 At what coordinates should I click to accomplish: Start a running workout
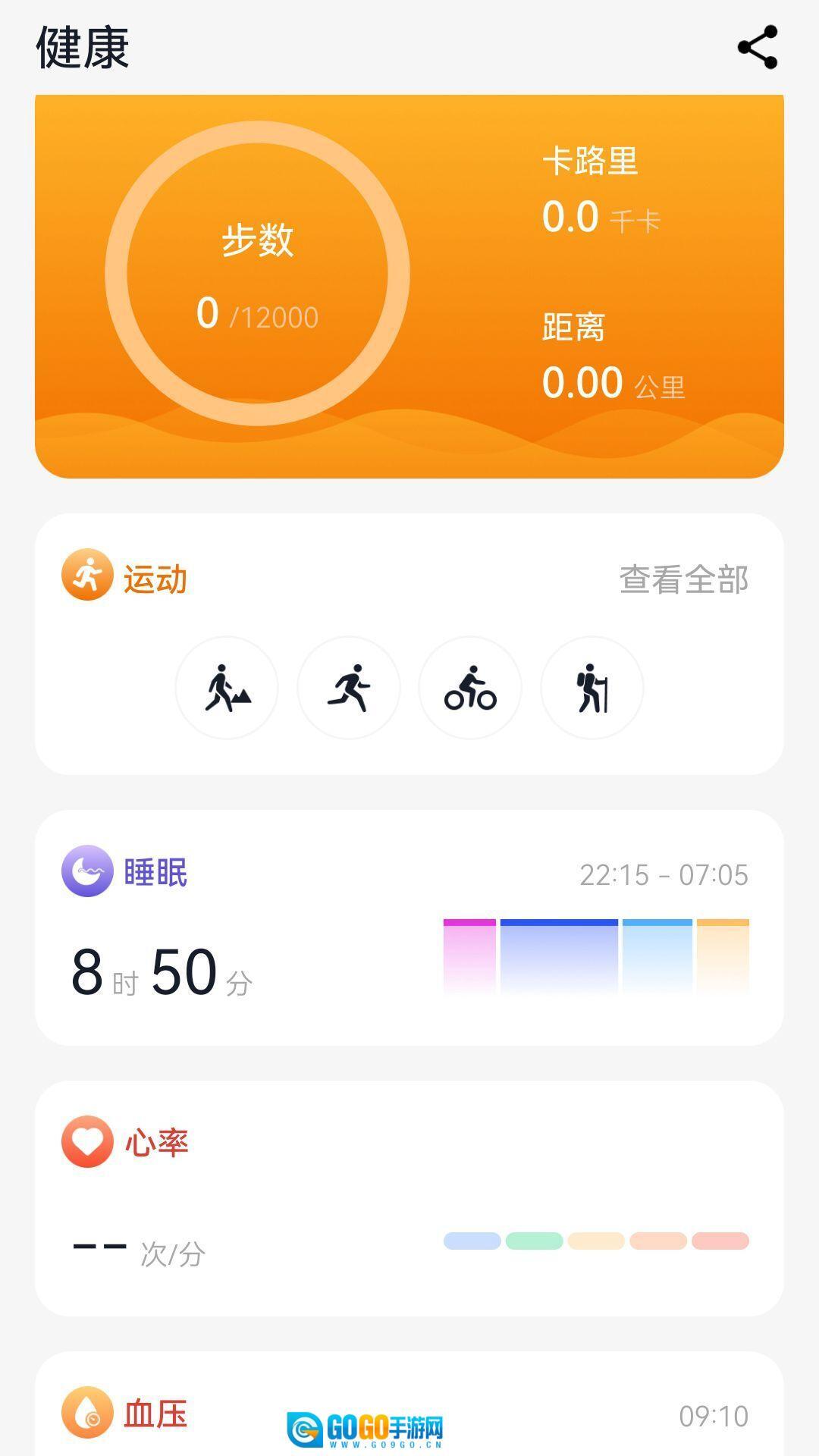[x=349, y=688]
